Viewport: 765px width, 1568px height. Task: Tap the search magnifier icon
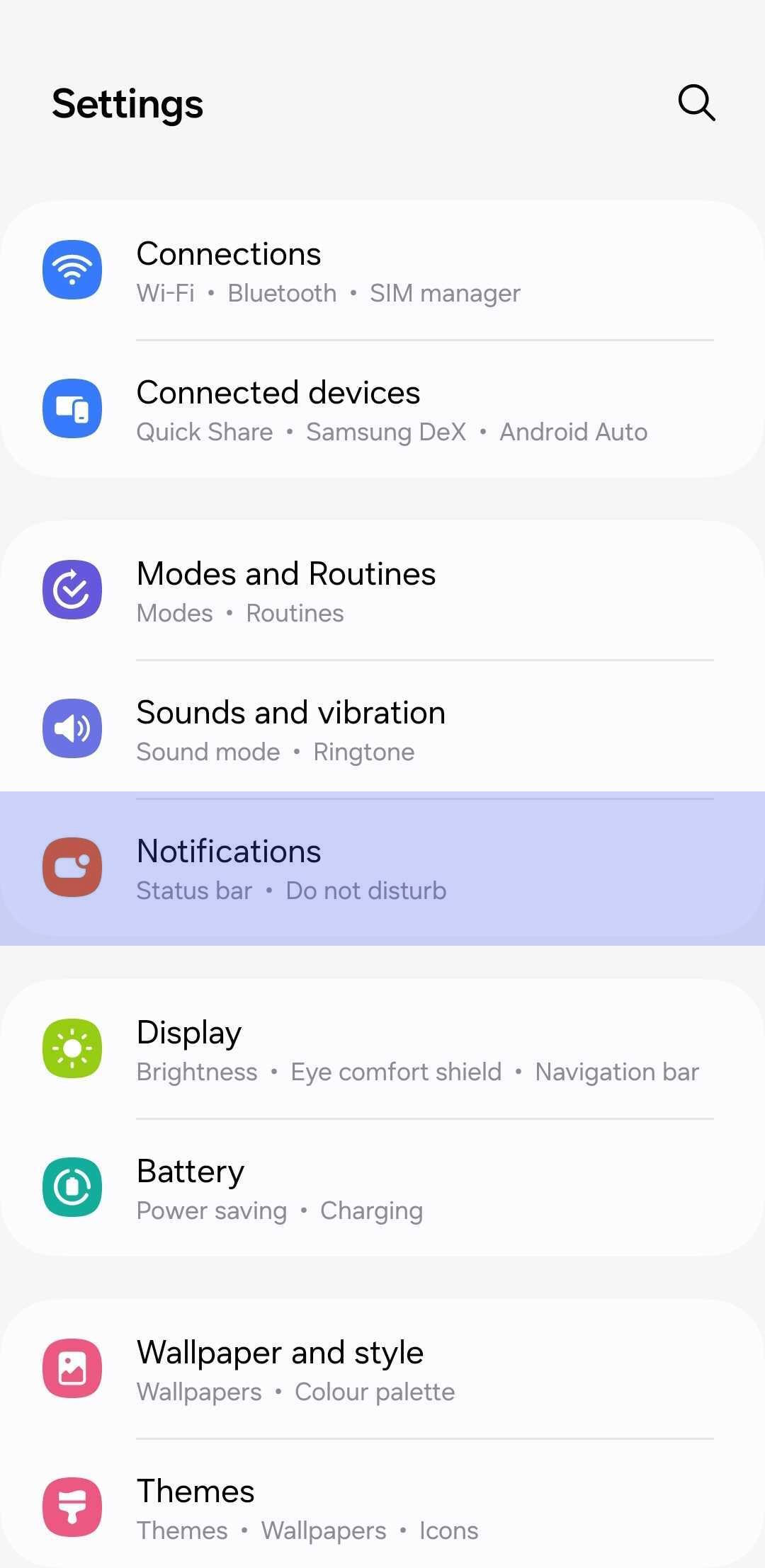[696, 103]
